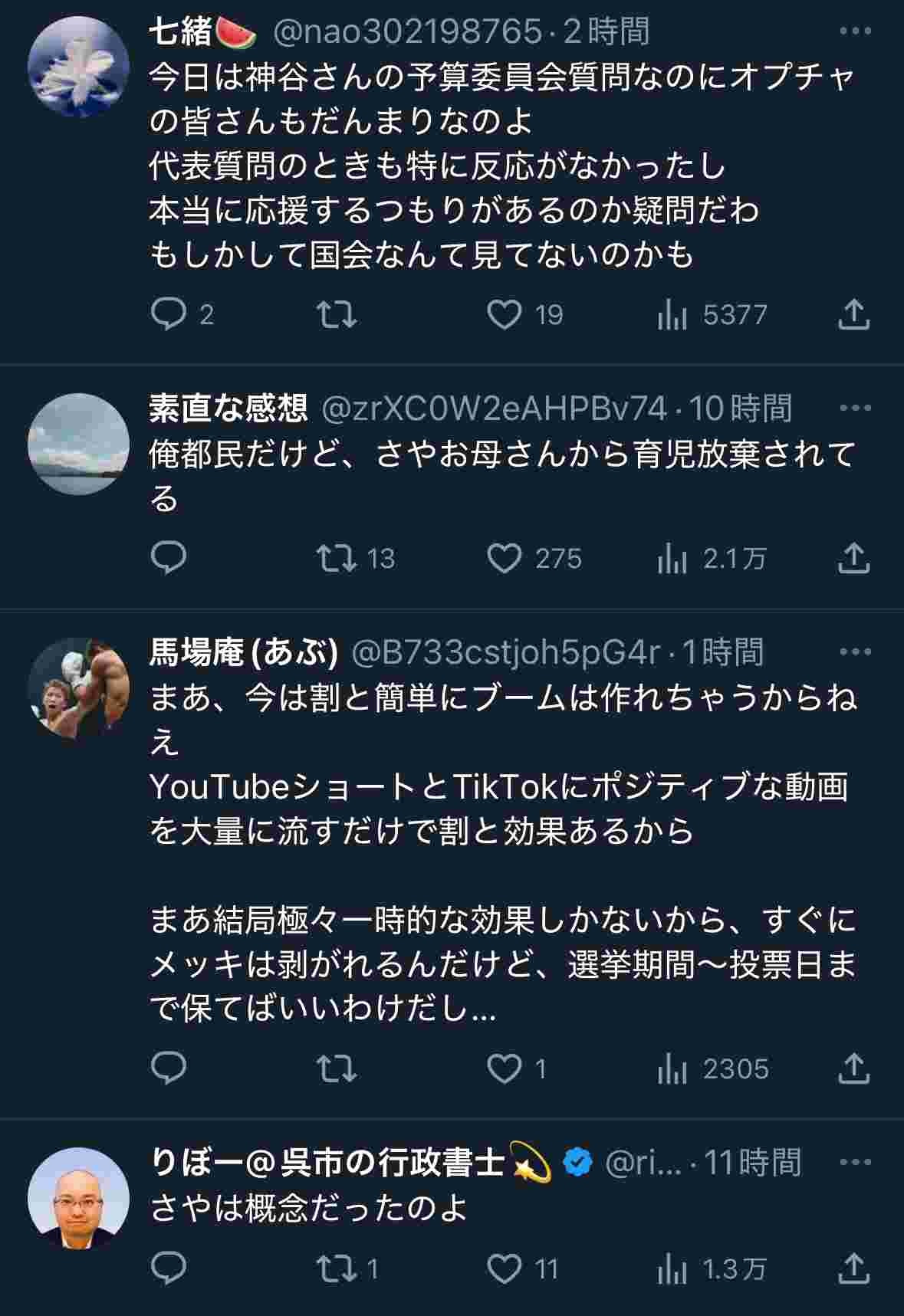This screenshot has width=904, height=1316.
Task: Like りぼー@呉市の行政書士's post
Action: point(505,1269)
